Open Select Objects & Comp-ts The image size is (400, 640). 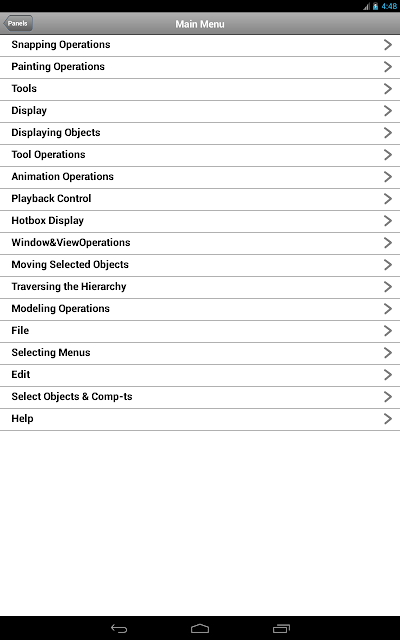tap(200, 398)
